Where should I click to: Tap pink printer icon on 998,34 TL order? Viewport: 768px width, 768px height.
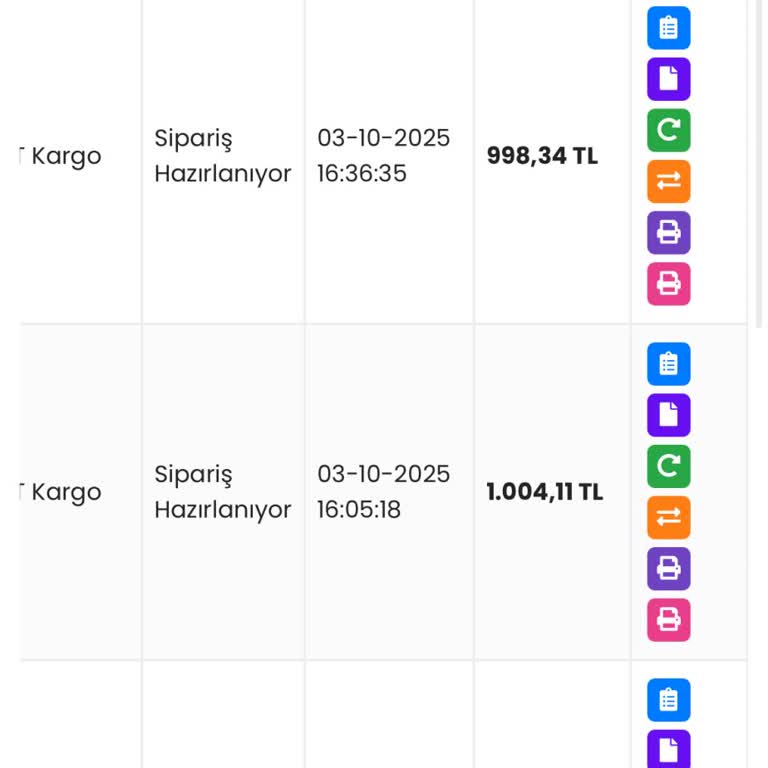(668, 284)
